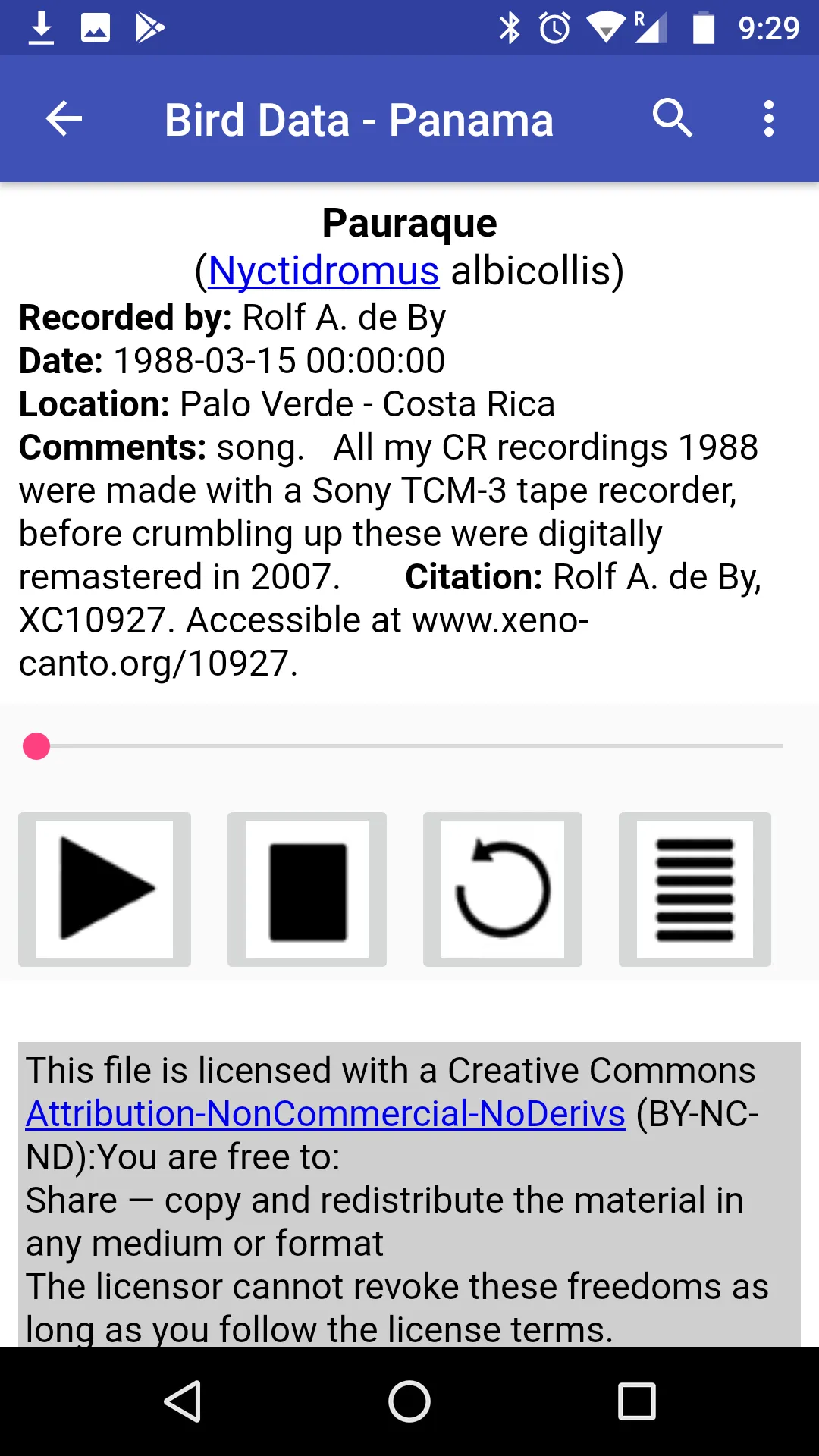The height and width of the screenshot is (1456, 819).
Task: Open the Nyctidromus genus link
Action: (324, 271)
